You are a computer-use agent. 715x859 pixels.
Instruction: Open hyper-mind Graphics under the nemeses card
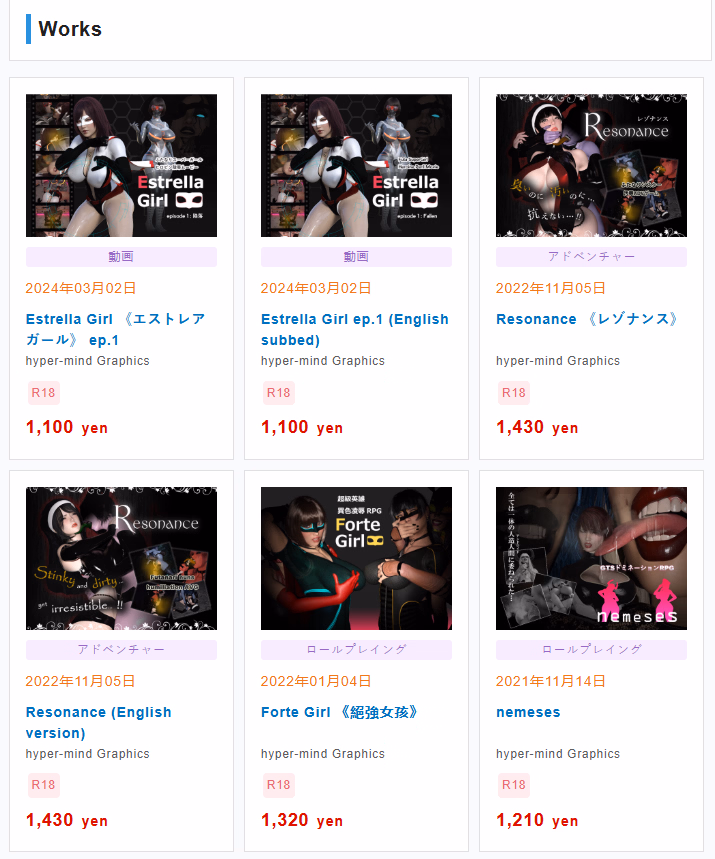click(558, 754)
